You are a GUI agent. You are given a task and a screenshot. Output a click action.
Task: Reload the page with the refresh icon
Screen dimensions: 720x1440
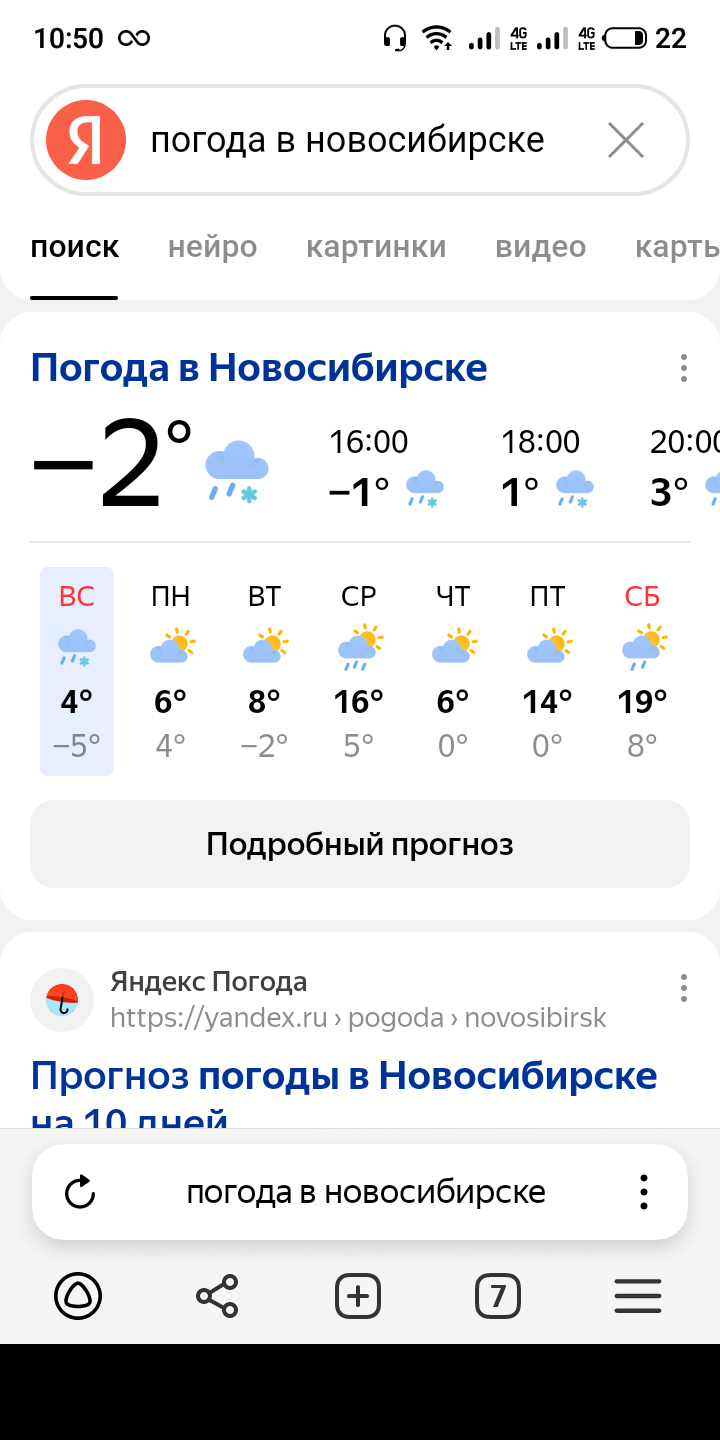(80, 1192)
